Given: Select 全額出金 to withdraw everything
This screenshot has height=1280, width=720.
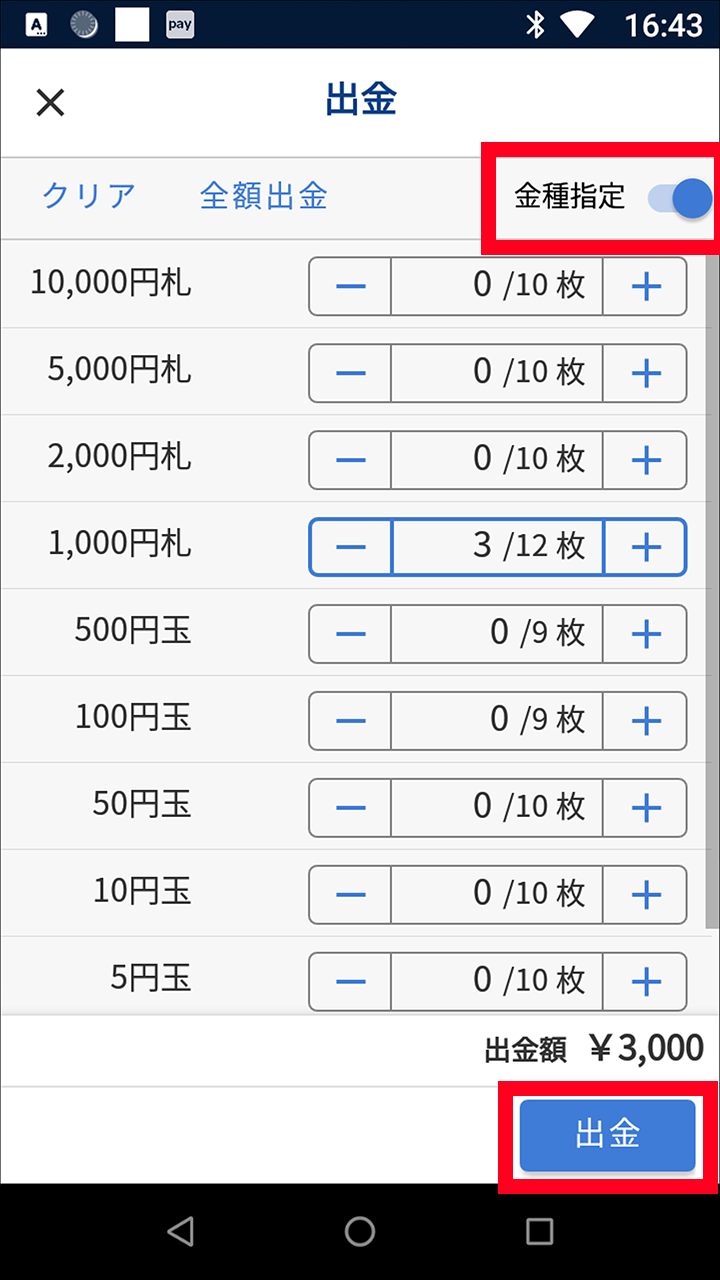Looking at the screenshot, I should tap(264, 196).
